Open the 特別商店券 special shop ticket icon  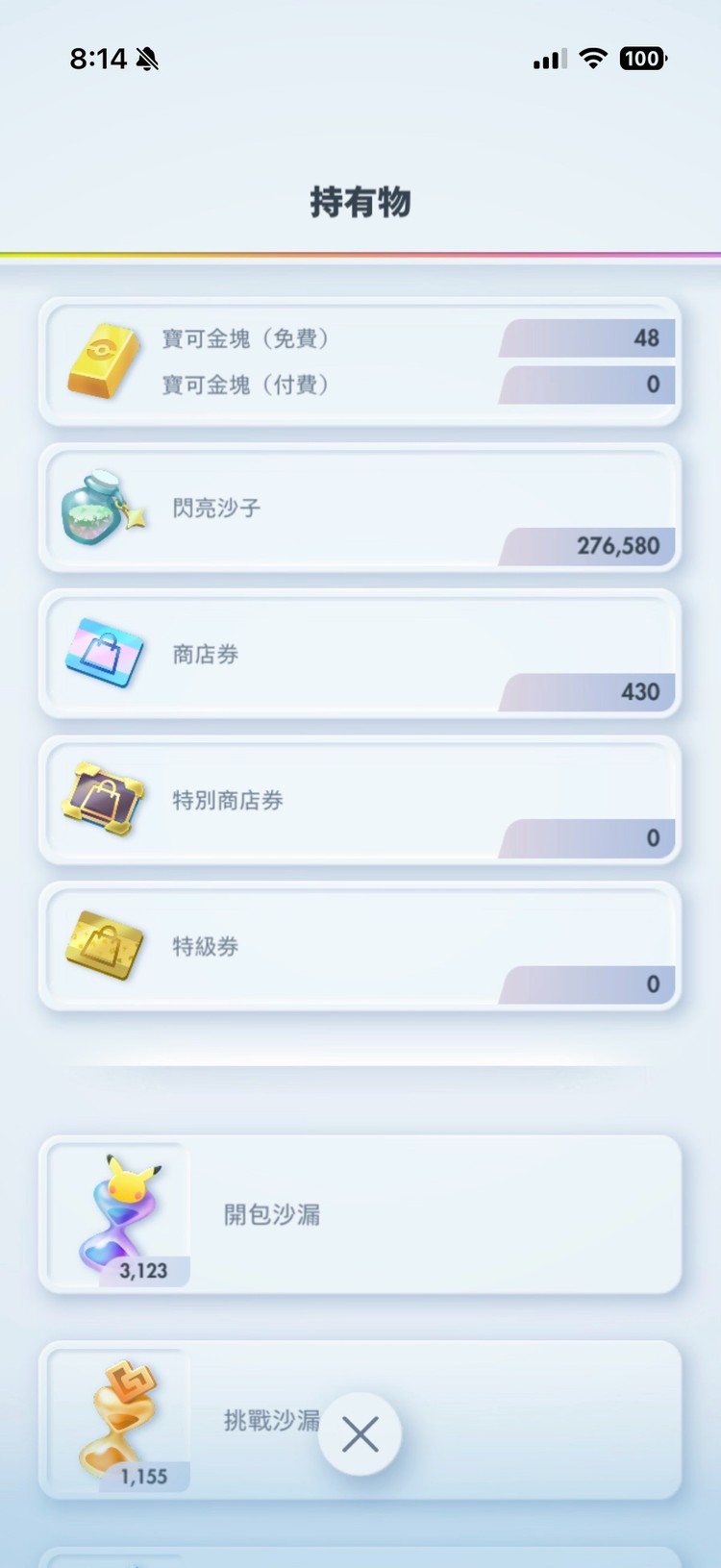click(104, 801)
